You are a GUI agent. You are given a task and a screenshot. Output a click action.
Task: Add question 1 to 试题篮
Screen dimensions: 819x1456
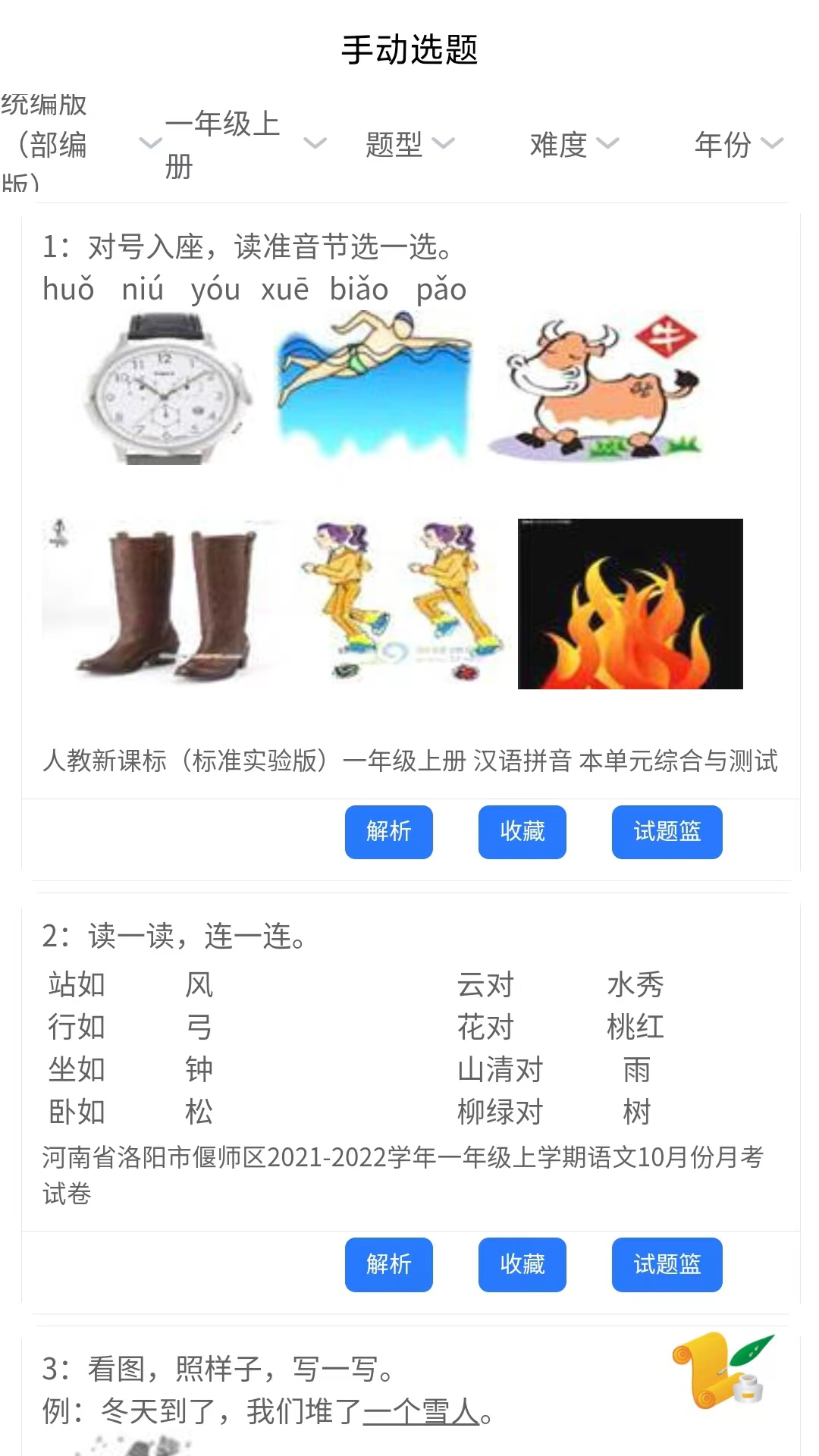(x=667, y=832)
